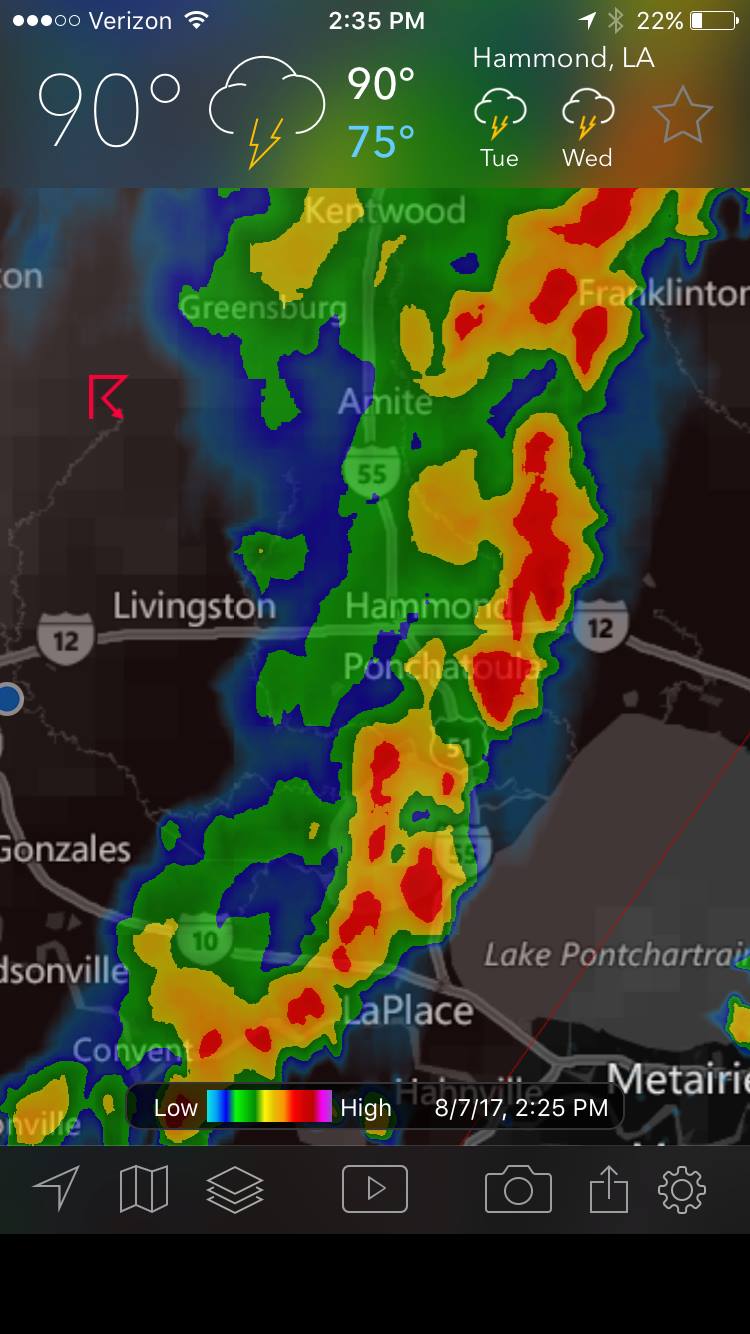
Task: Share the radar map
Action: [608, 1189]
